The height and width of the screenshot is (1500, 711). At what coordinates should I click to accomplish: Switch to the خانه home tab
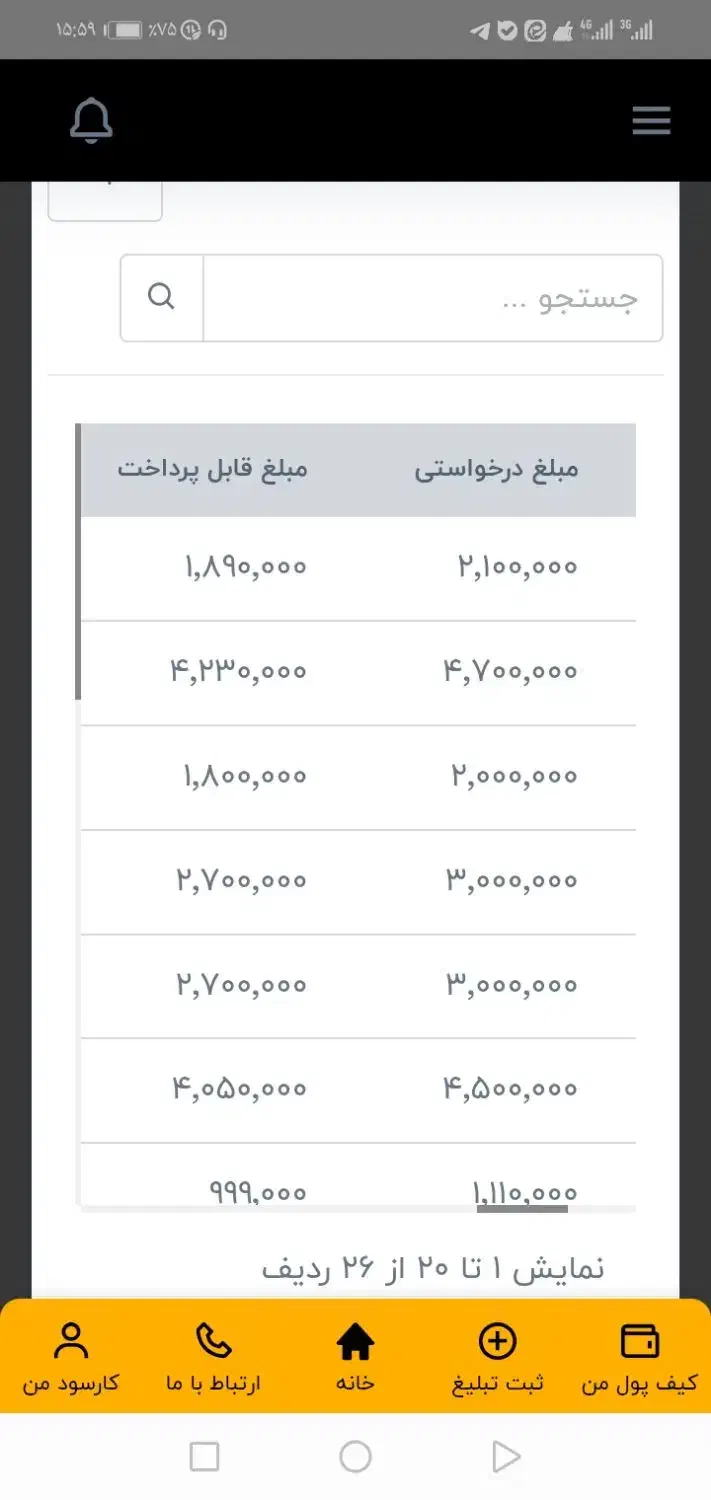(355, 1358)
